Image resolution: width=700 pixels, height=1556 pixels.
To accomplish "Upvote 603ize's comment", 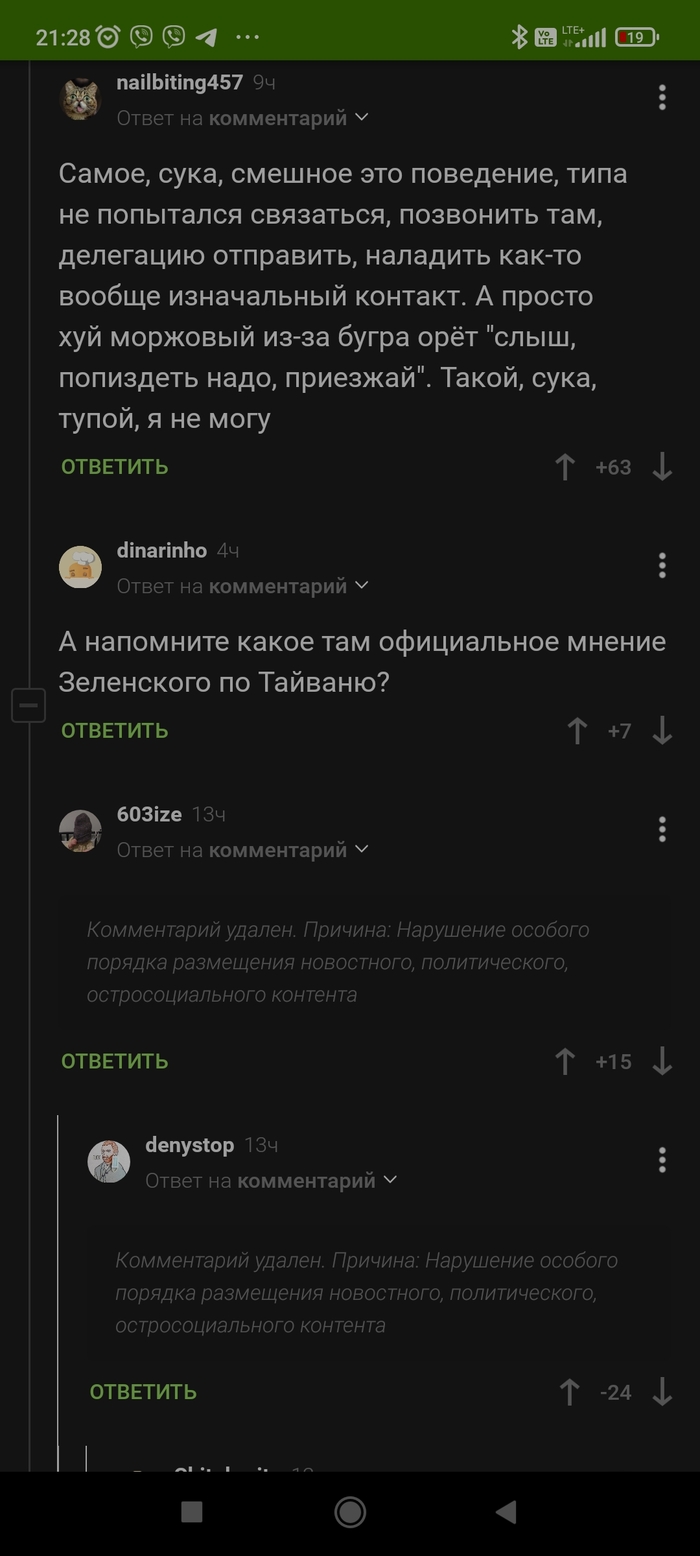I will pos(565,1061).
